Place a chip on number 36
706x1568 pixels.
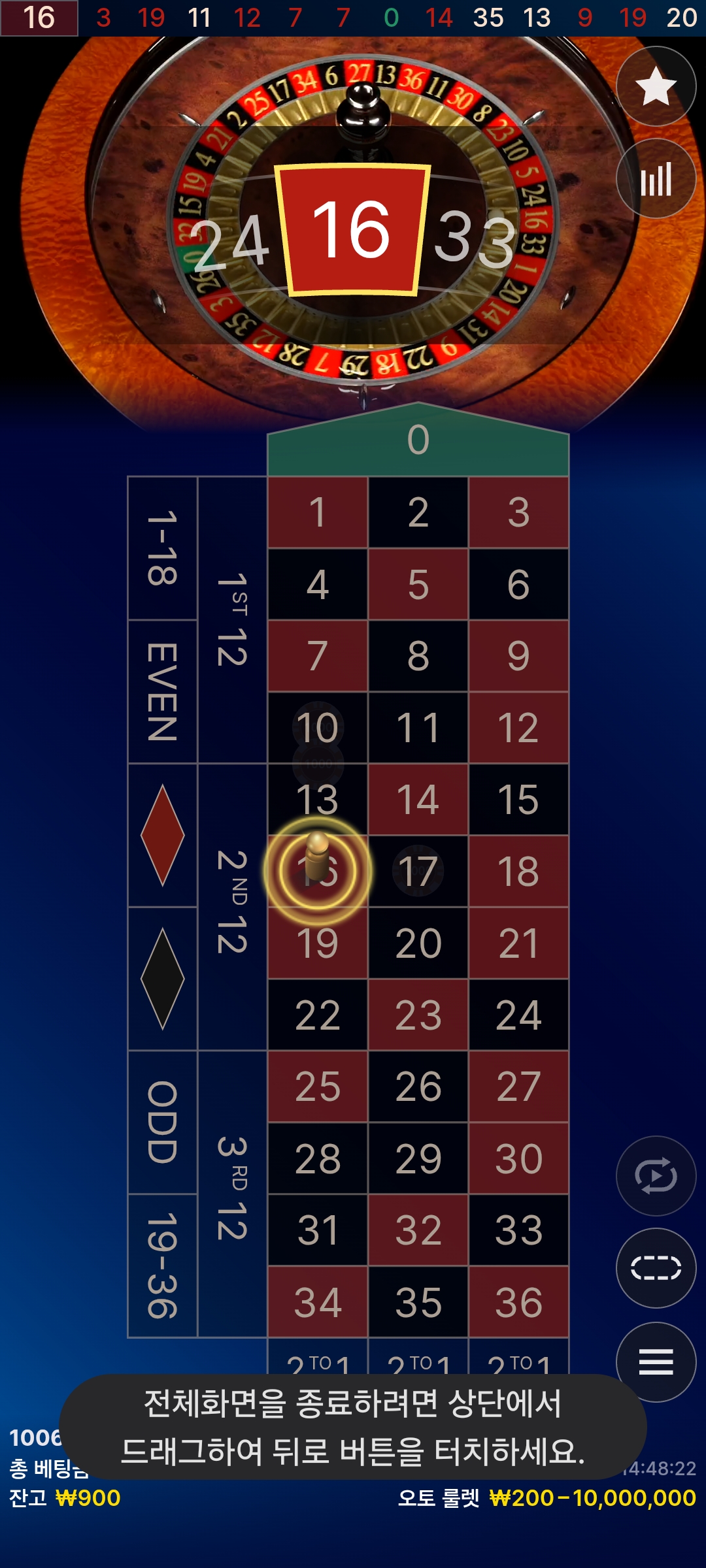click(518, 1302)
